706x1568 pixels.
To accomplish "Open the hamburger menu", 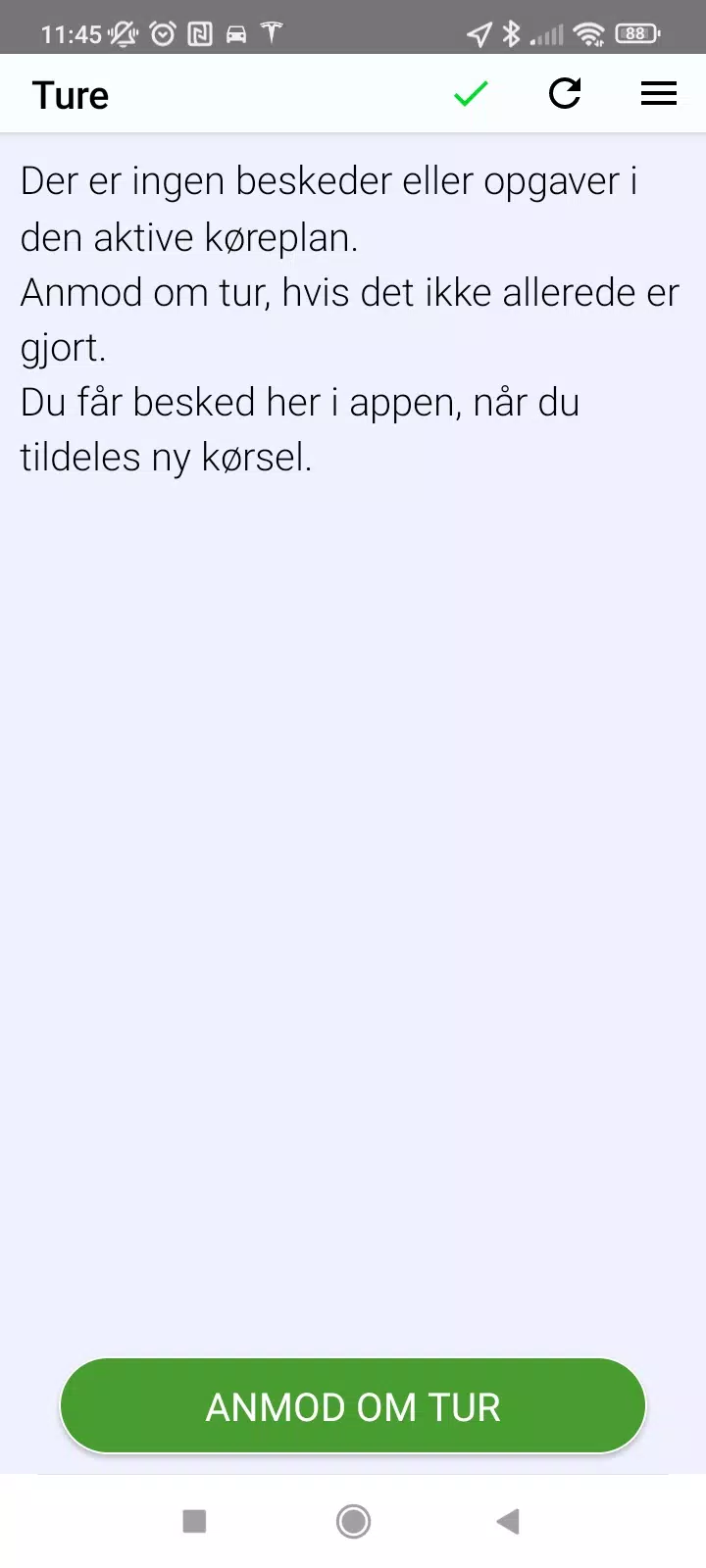I will point(659,94).
